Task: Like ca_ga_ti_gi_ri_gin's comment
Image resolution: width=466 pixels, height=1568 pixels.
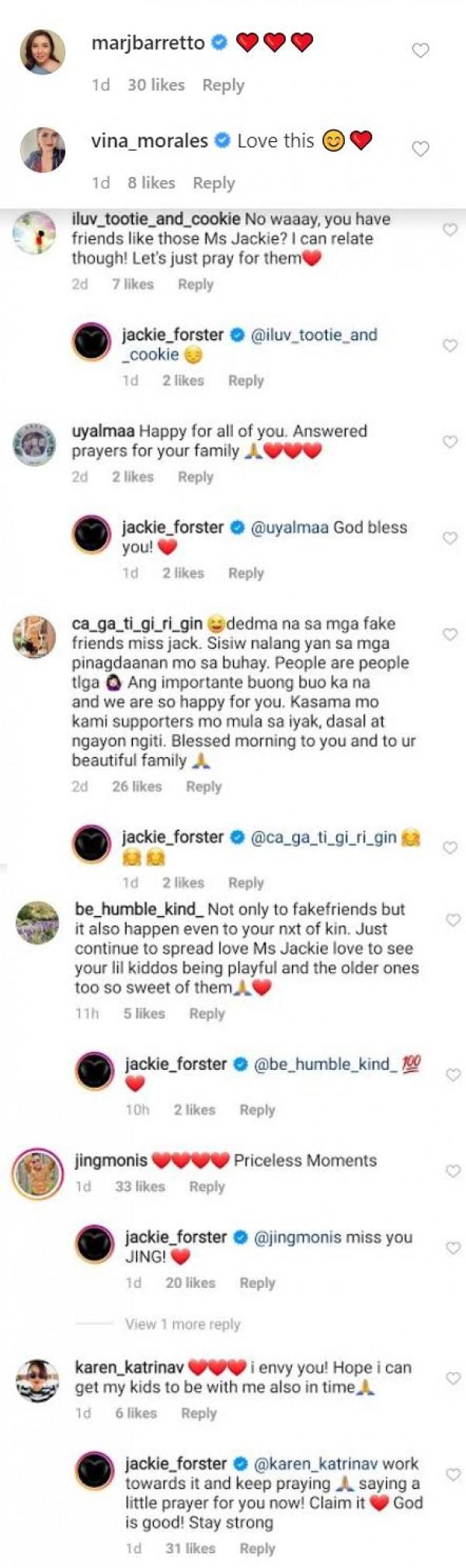Action: tap(450, 635)
